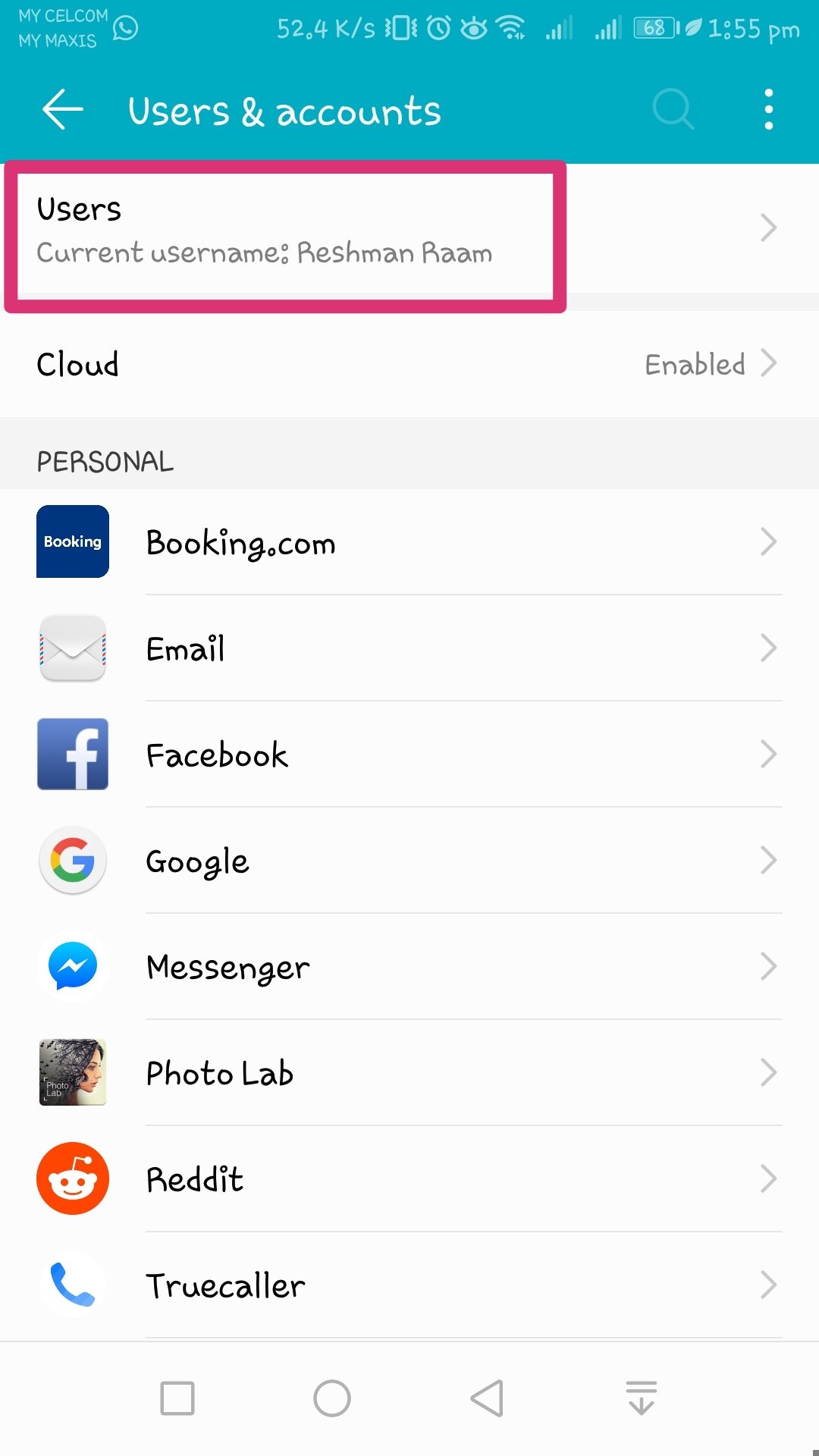The height and width of the screenshot is (1456, 819).
Task: Tap the Messenger chat bubble icon
Action: pyautogui.click(x=72, y=966)
